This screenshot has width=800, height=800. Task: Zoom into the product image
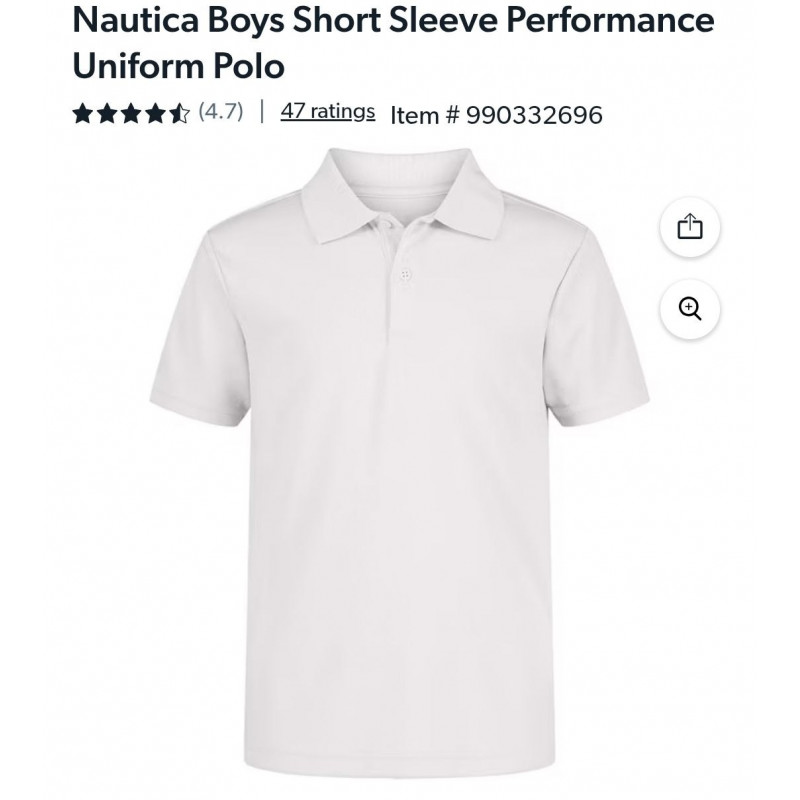click(x=690, y=308)
